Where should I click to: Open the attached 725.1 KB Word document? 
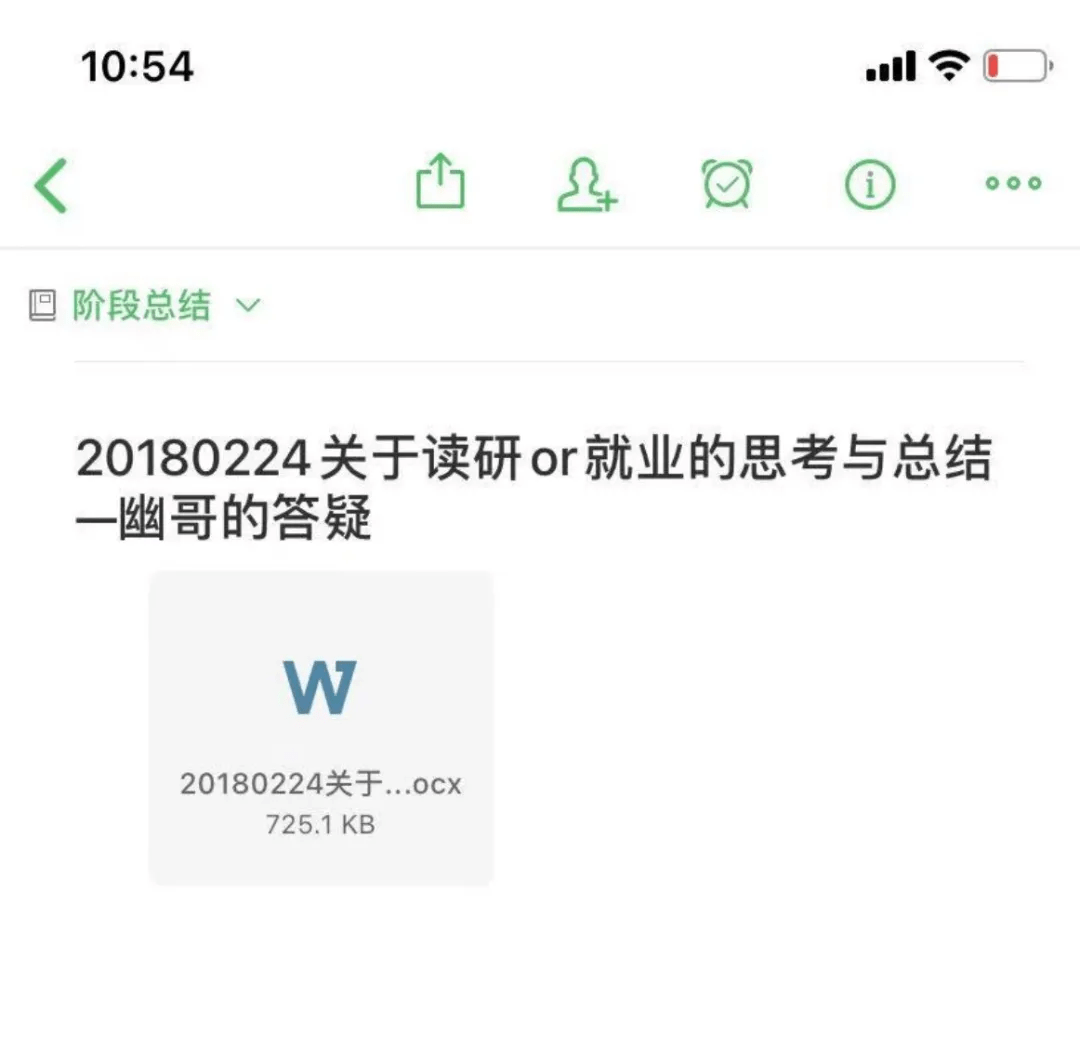point(321,728)
